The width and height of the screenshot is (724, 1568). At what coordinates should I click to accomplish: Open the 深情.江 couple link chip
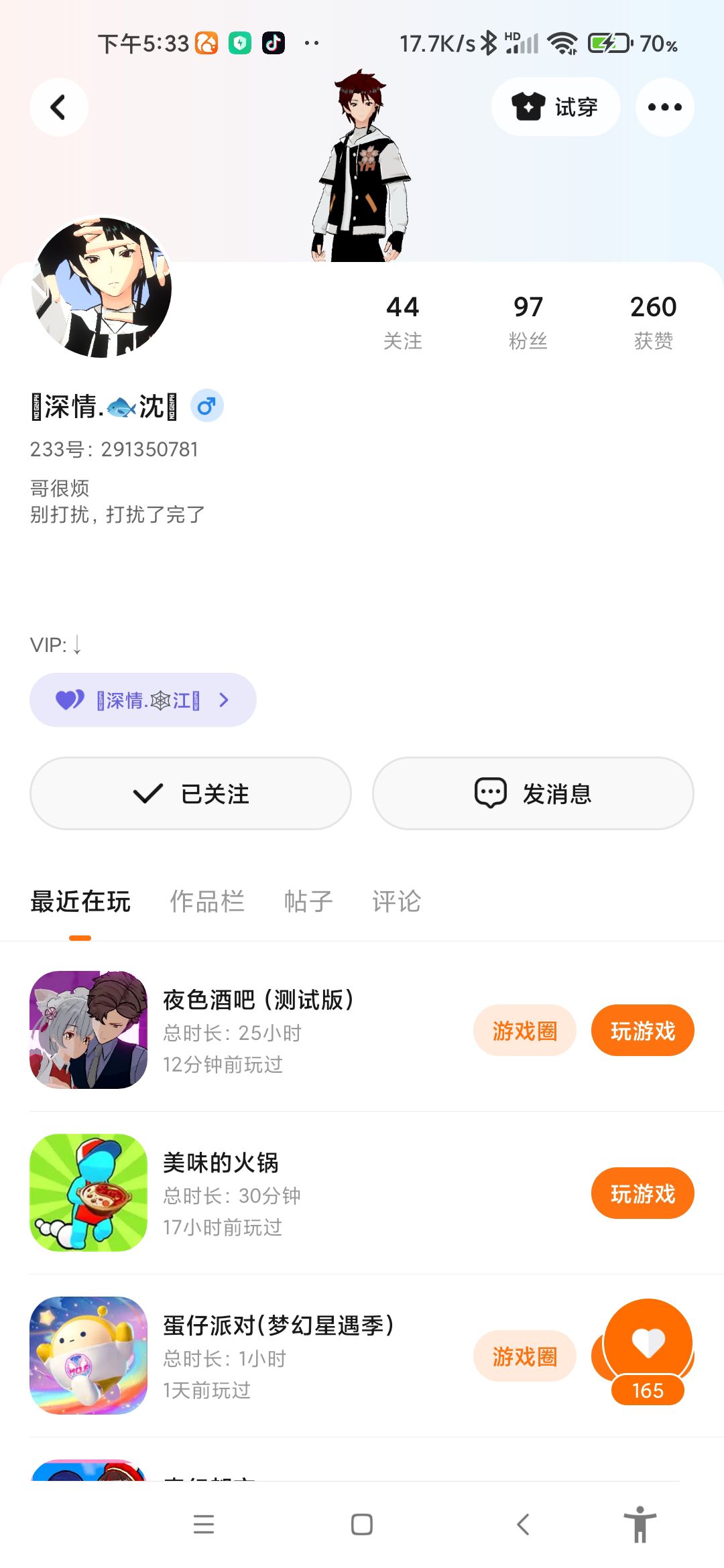pyautogui.click(x=143, y=700)
